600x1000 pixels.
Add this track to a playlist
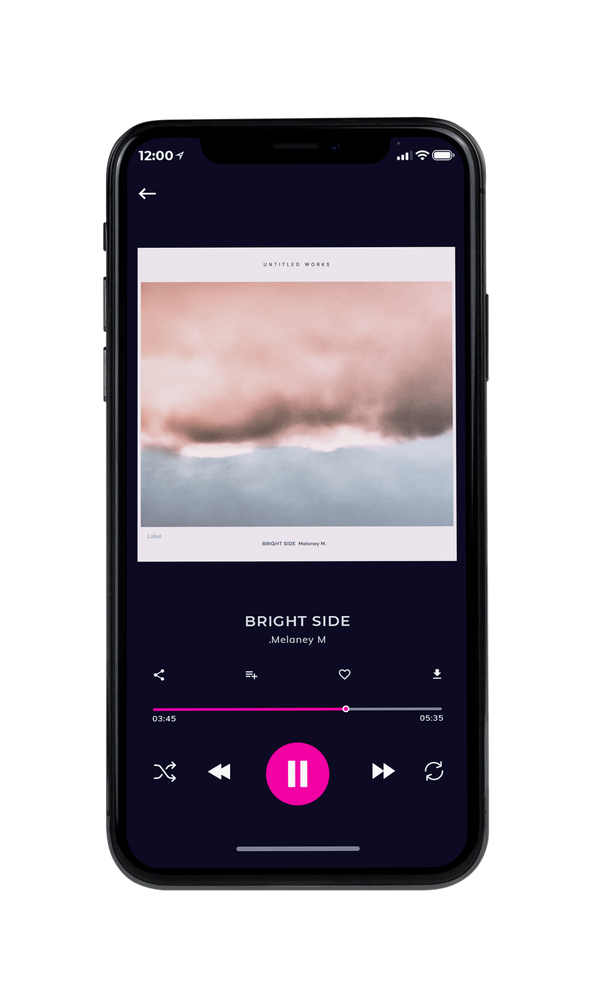click(251, 675)
